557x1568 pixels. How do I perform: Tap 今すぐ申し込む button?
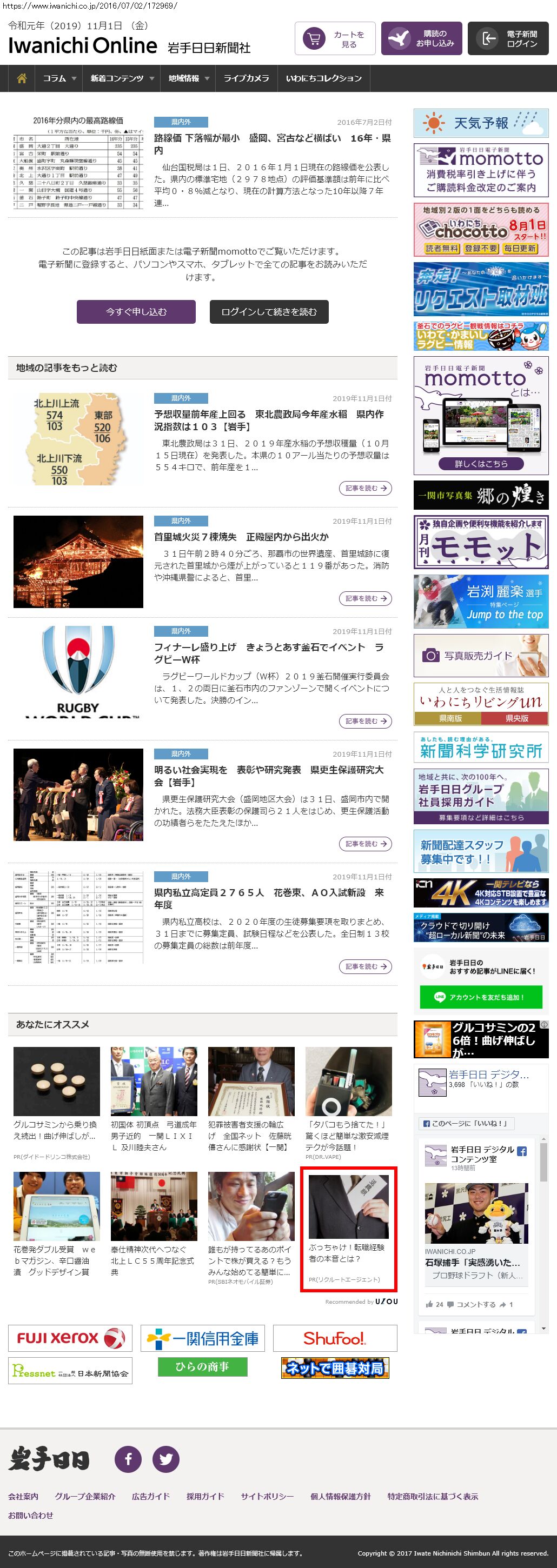tap(136, 312)
